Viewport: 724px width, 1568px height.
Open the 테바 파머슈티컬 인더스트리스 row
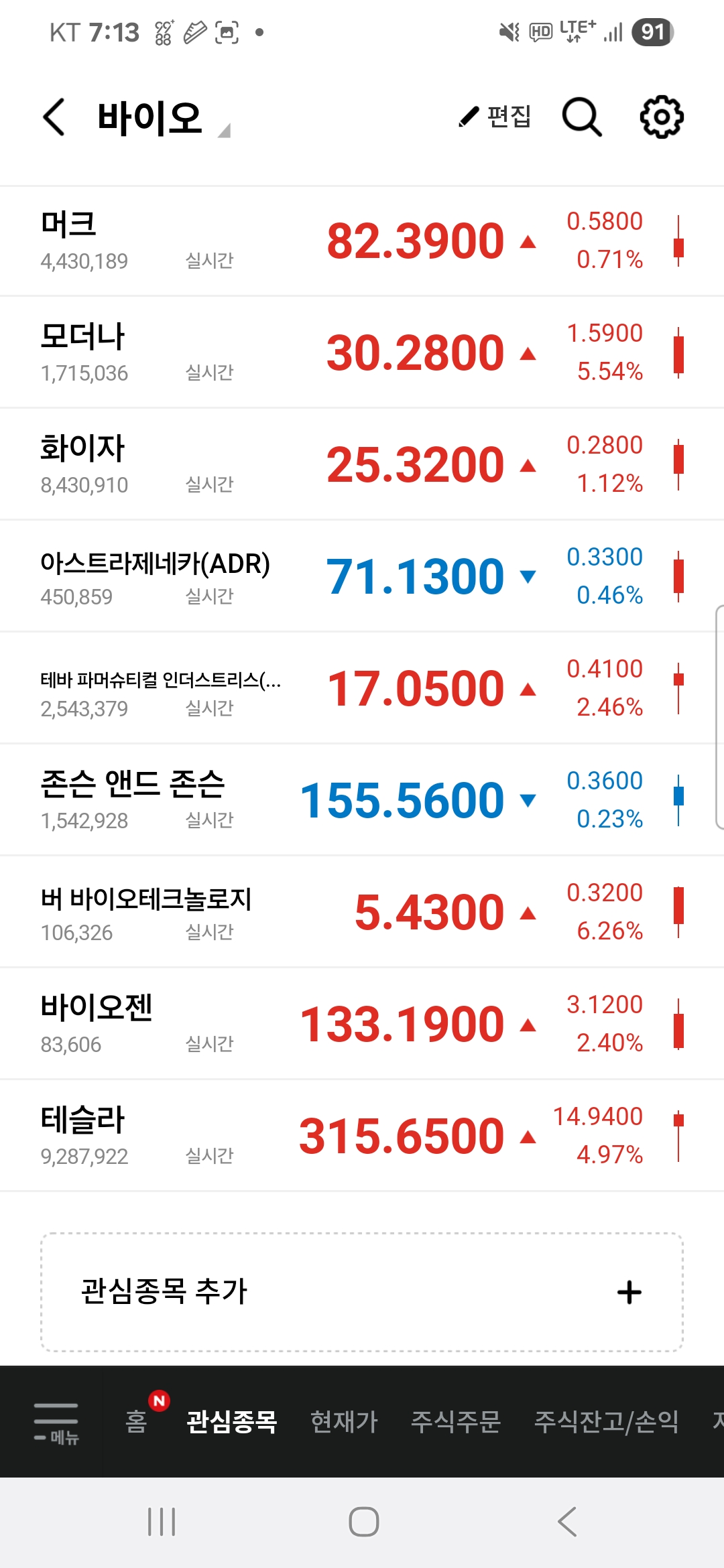[x=362, y=689]
